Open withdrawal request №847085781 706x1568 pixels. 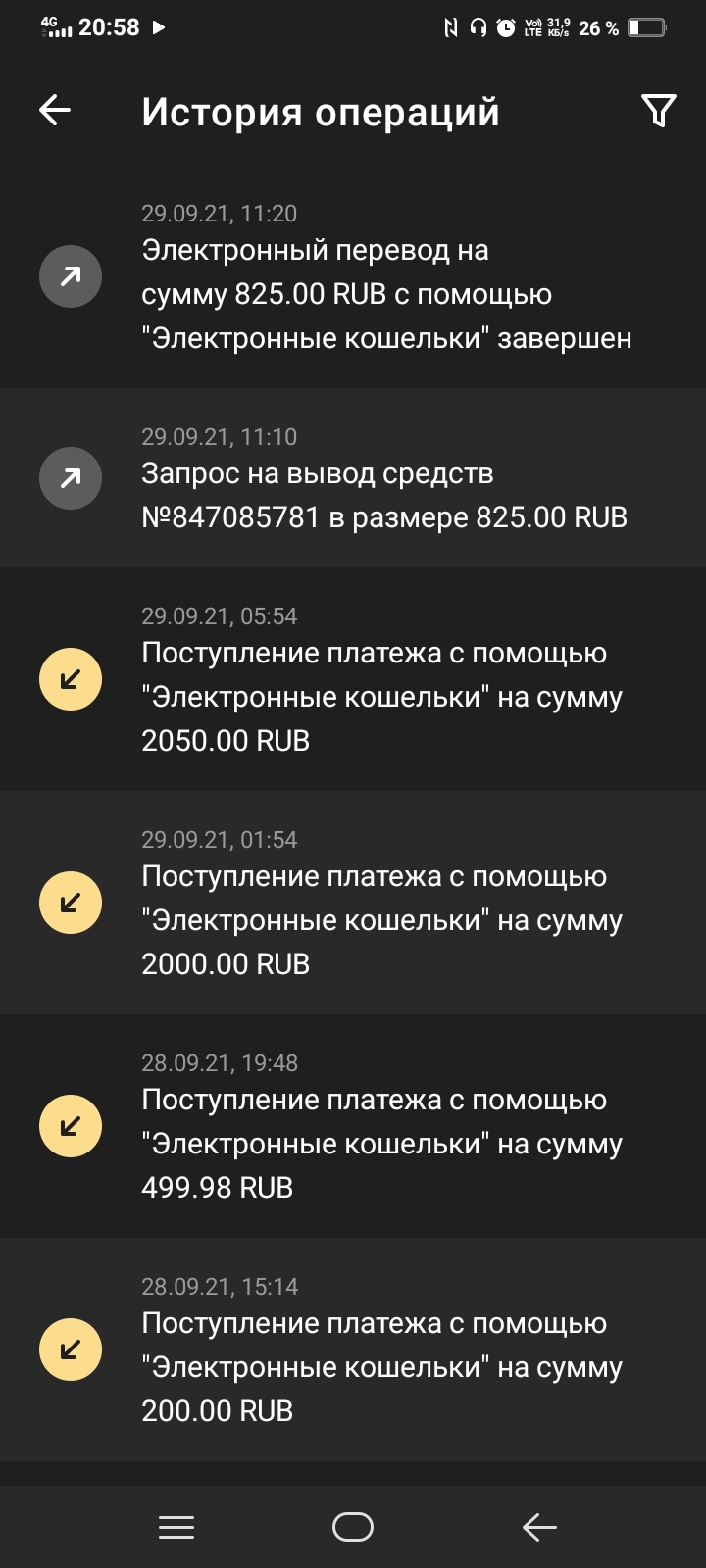coord(384,496)
